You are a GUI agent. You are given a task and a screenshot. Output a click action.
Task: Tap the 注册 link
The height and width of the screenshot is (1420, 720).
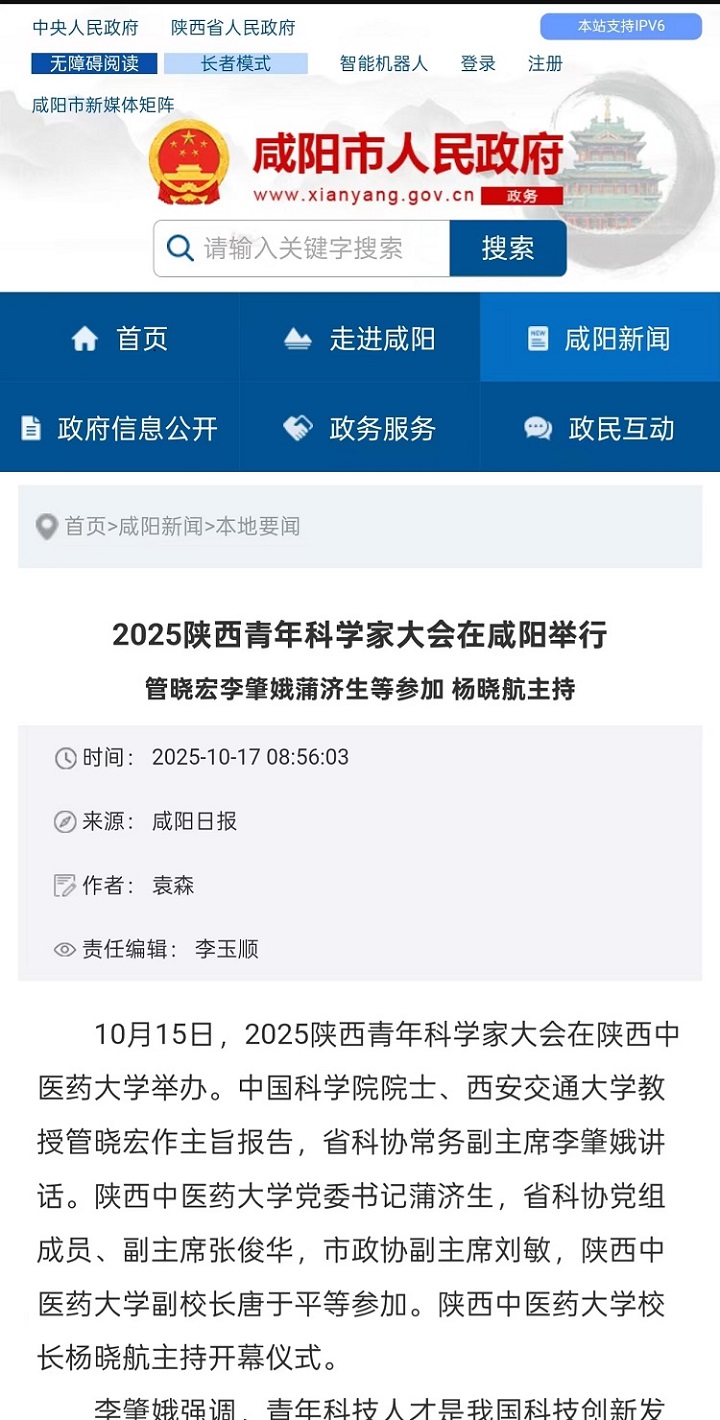(x=545, y=64)
